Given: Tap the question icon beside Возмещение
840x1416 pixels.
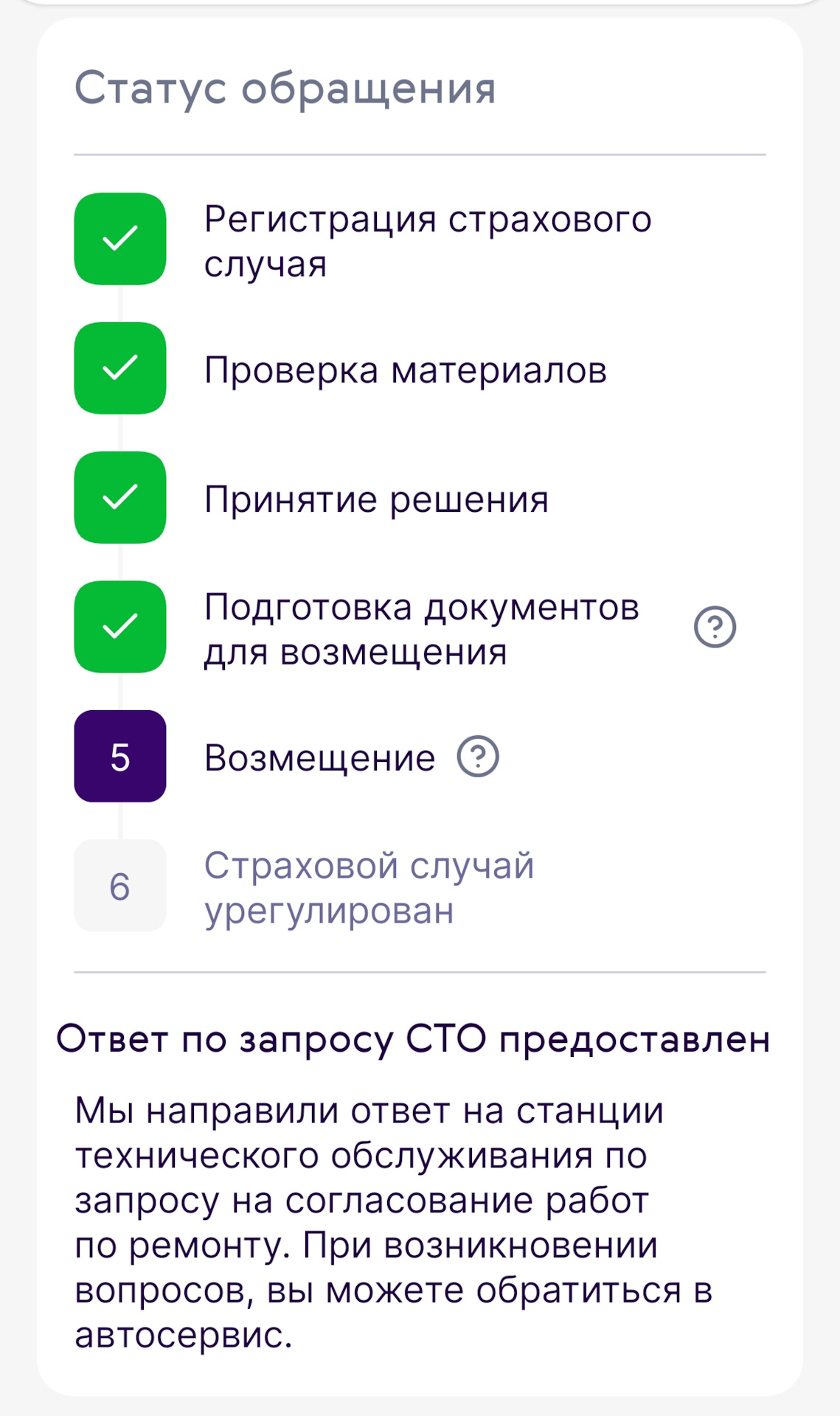Looking at the screenshot, I should (x=478, y=757).
